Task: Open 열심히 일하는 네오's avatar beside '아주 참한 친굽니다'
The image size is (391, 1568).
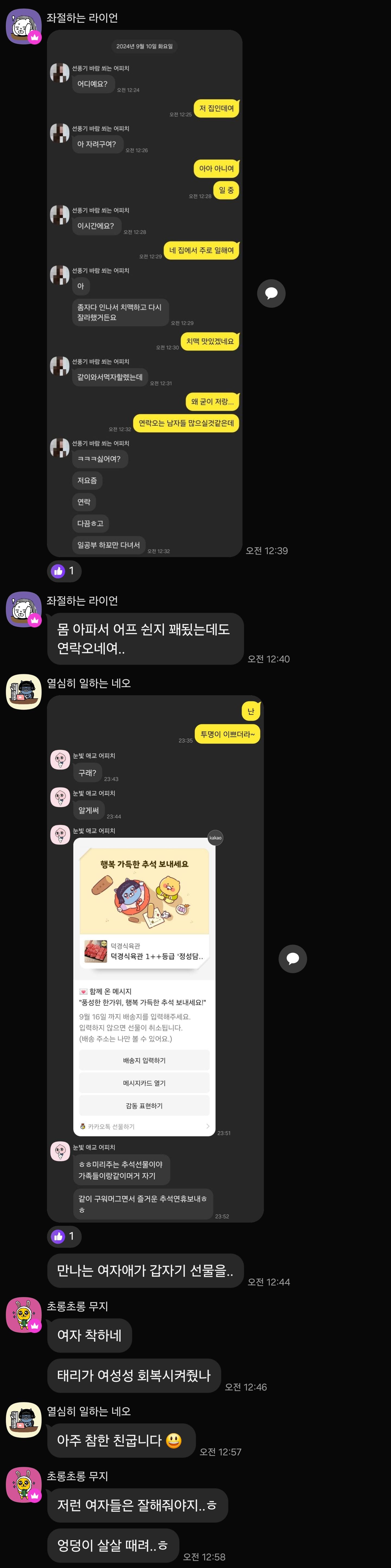Action: 23,1420
